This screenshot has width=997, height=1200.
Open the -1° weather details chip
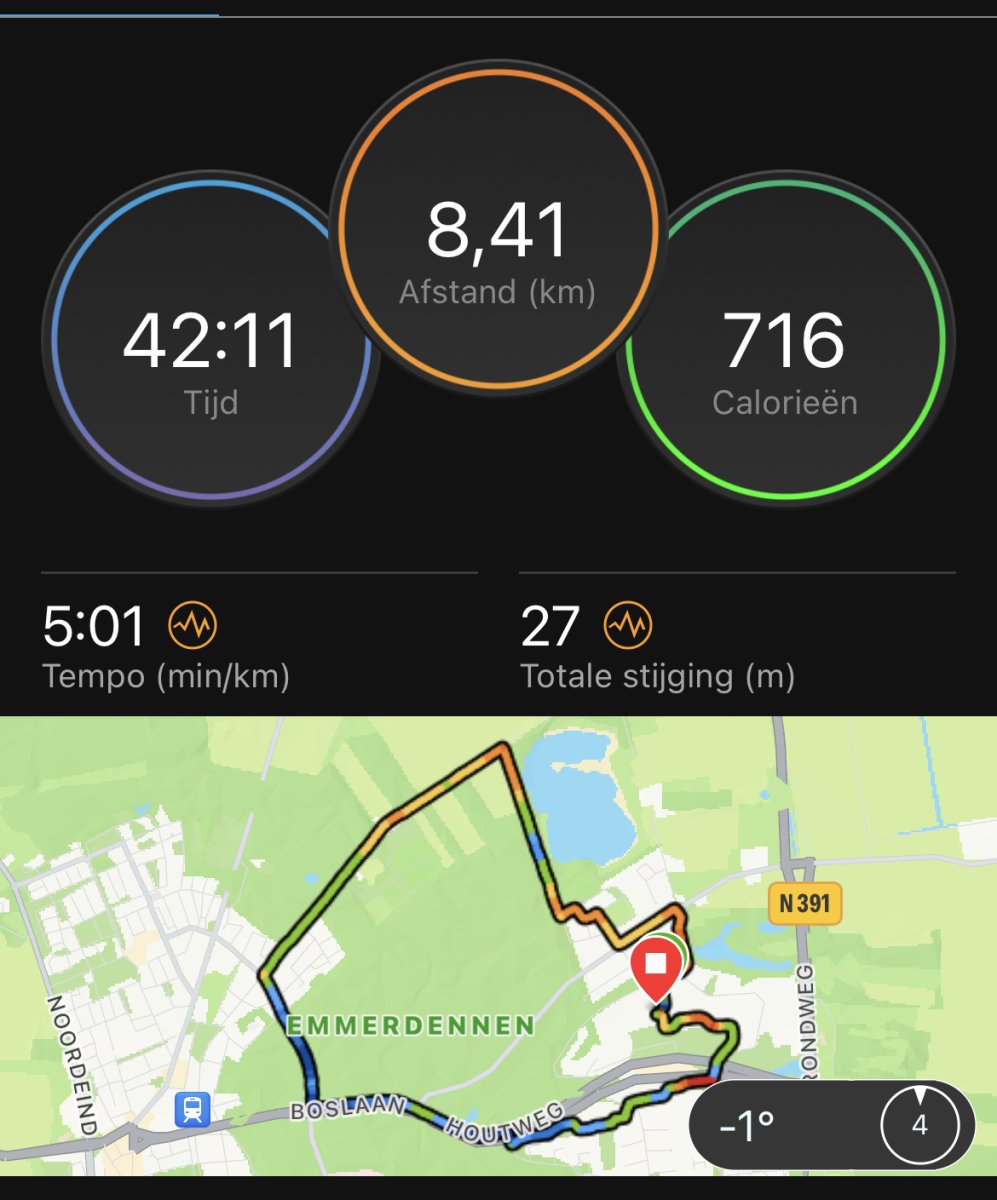point(830,1125)
